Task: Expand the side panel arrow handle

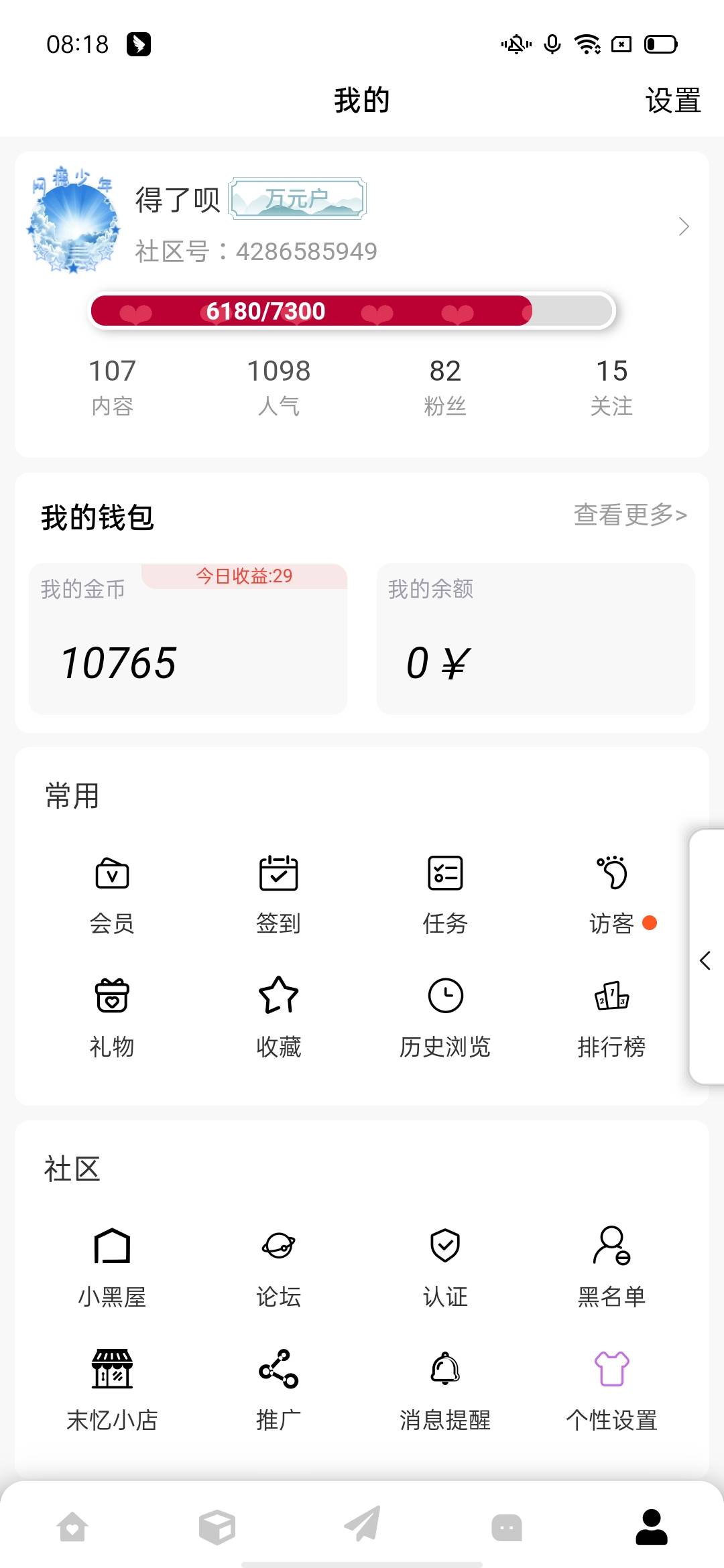Action: [705, 960]
